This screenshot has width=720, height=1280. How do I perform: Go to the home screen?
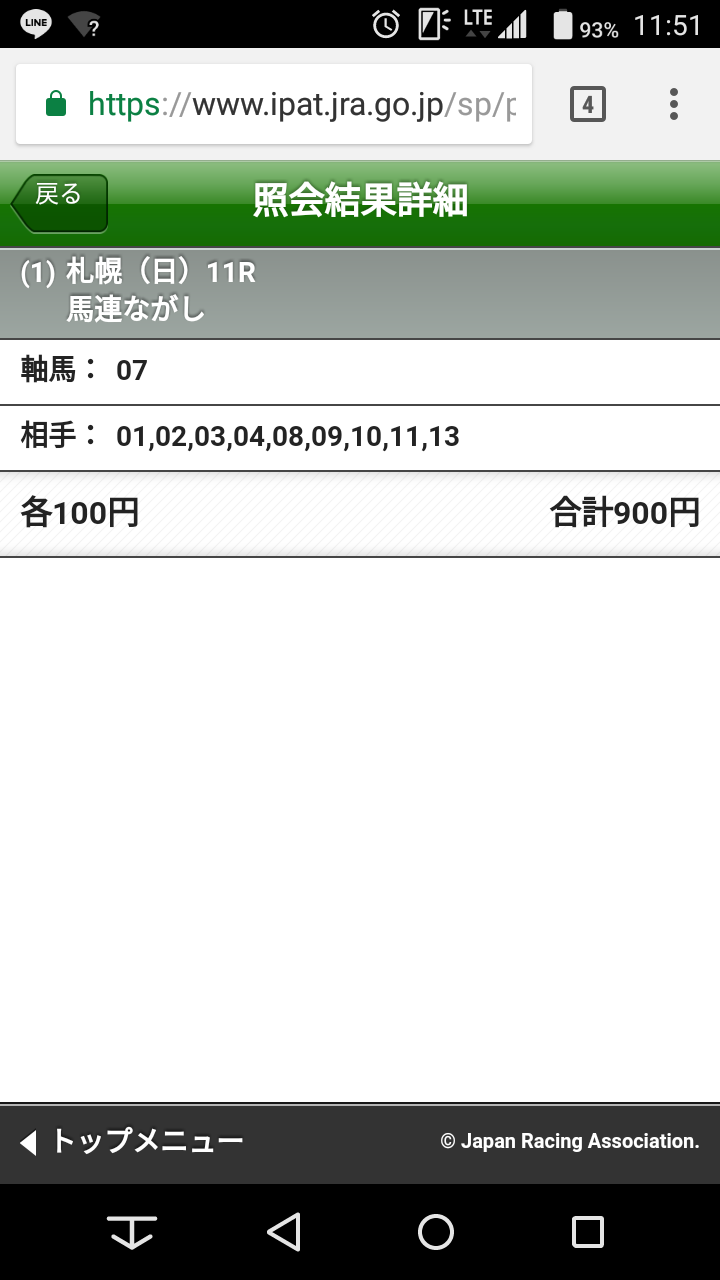tap(436, 1232)
